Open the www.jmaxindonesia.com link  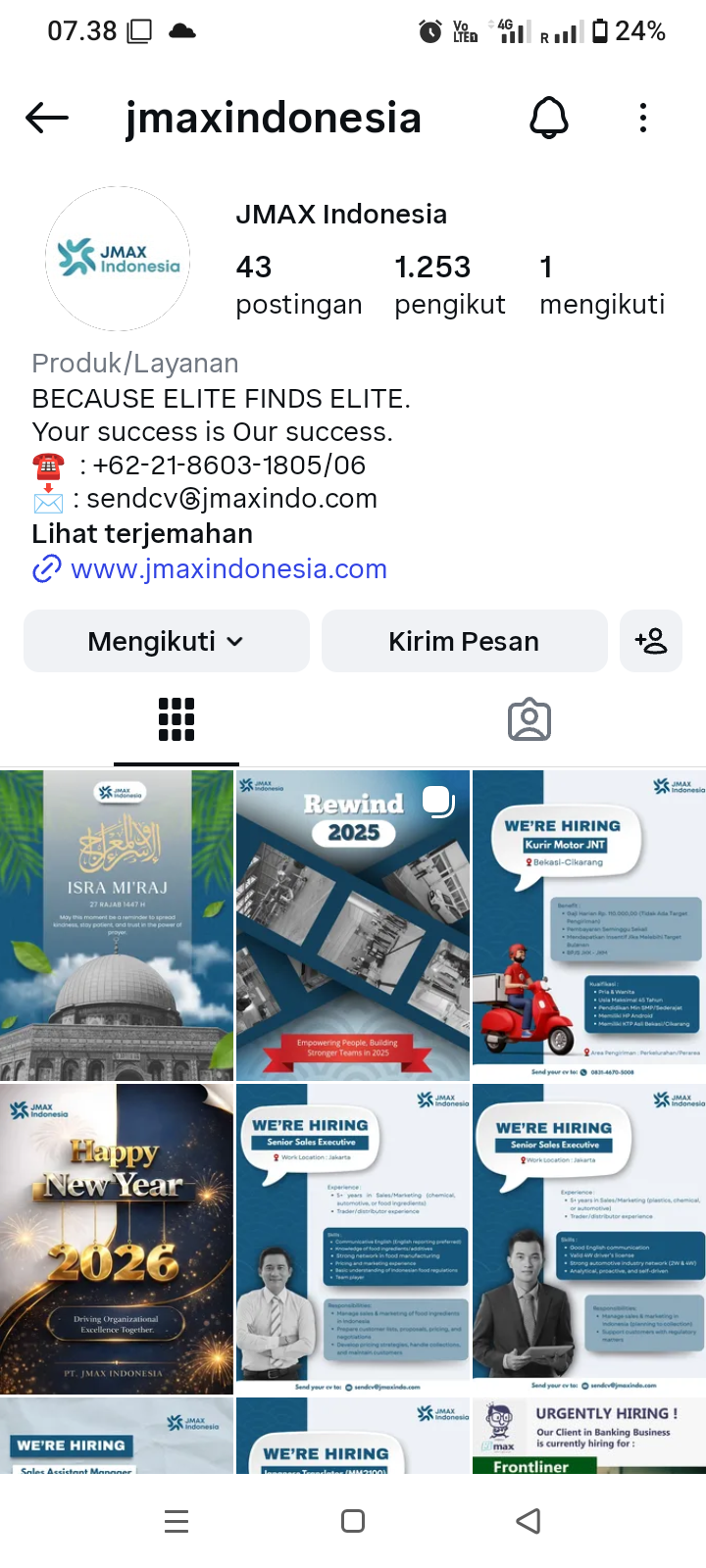(x=228, y=569)
